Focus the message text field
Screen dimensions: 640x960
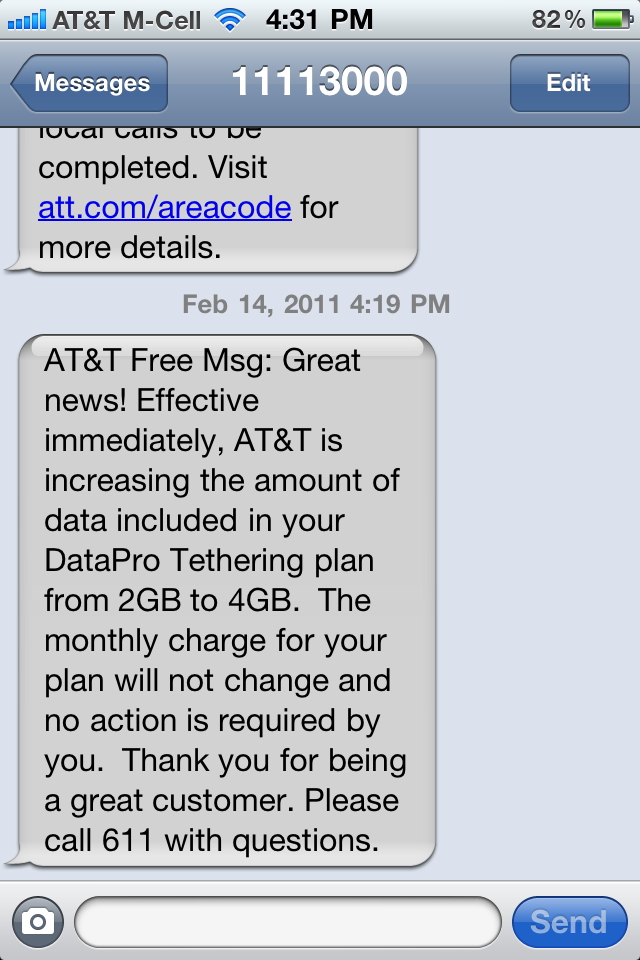(287, 921)
